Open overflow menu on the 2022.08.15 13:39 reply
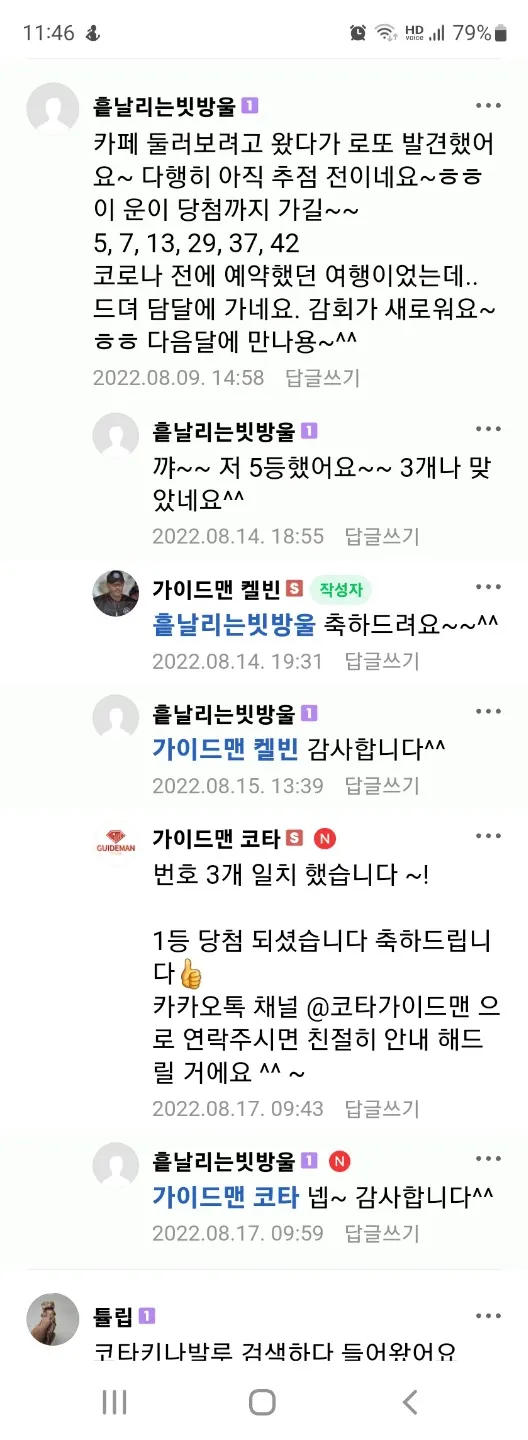528x1440 pixels. [488, 711]
